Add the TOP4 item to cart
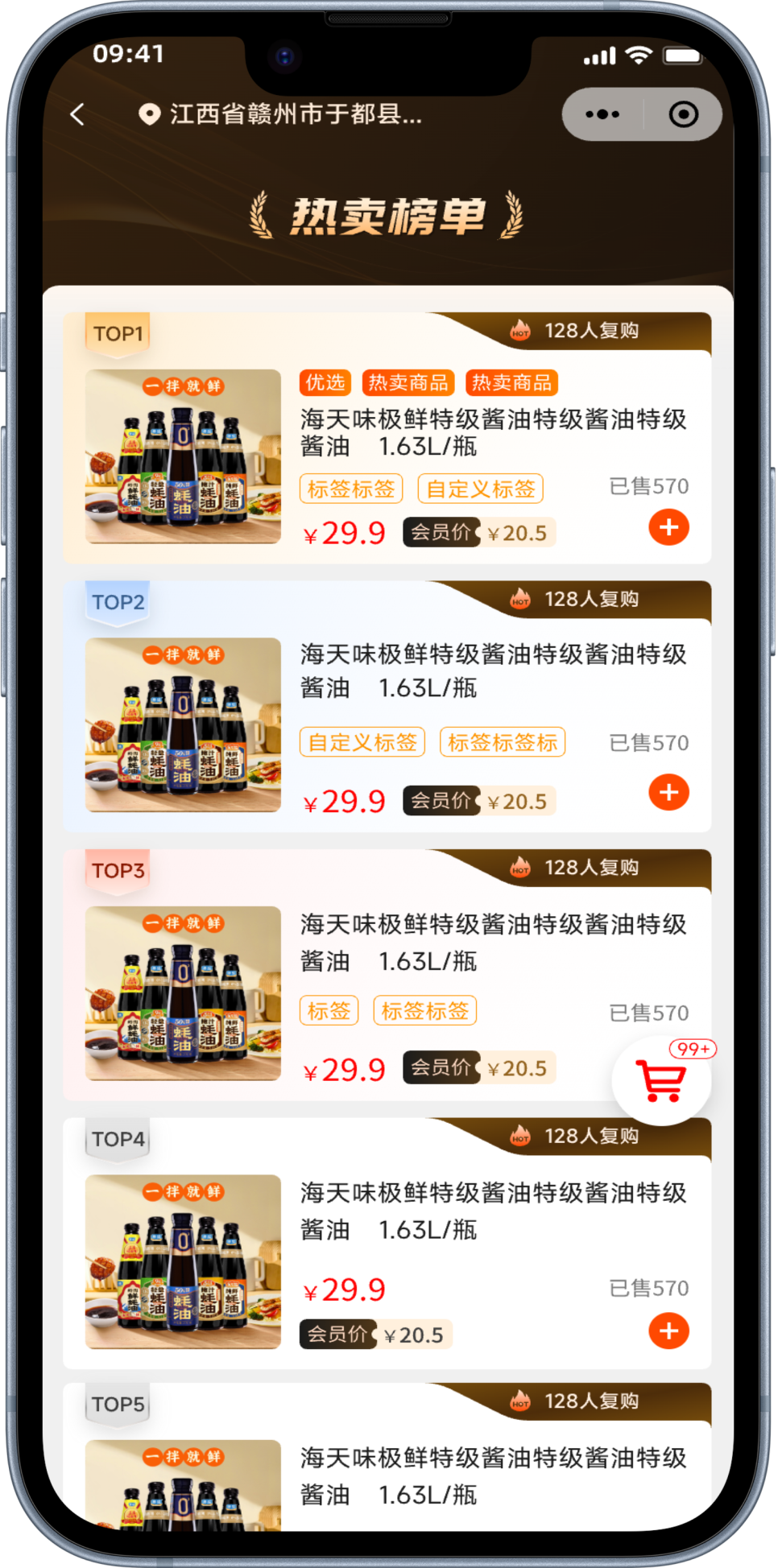The image size is (778, 1568). [x=668, y=1331]
